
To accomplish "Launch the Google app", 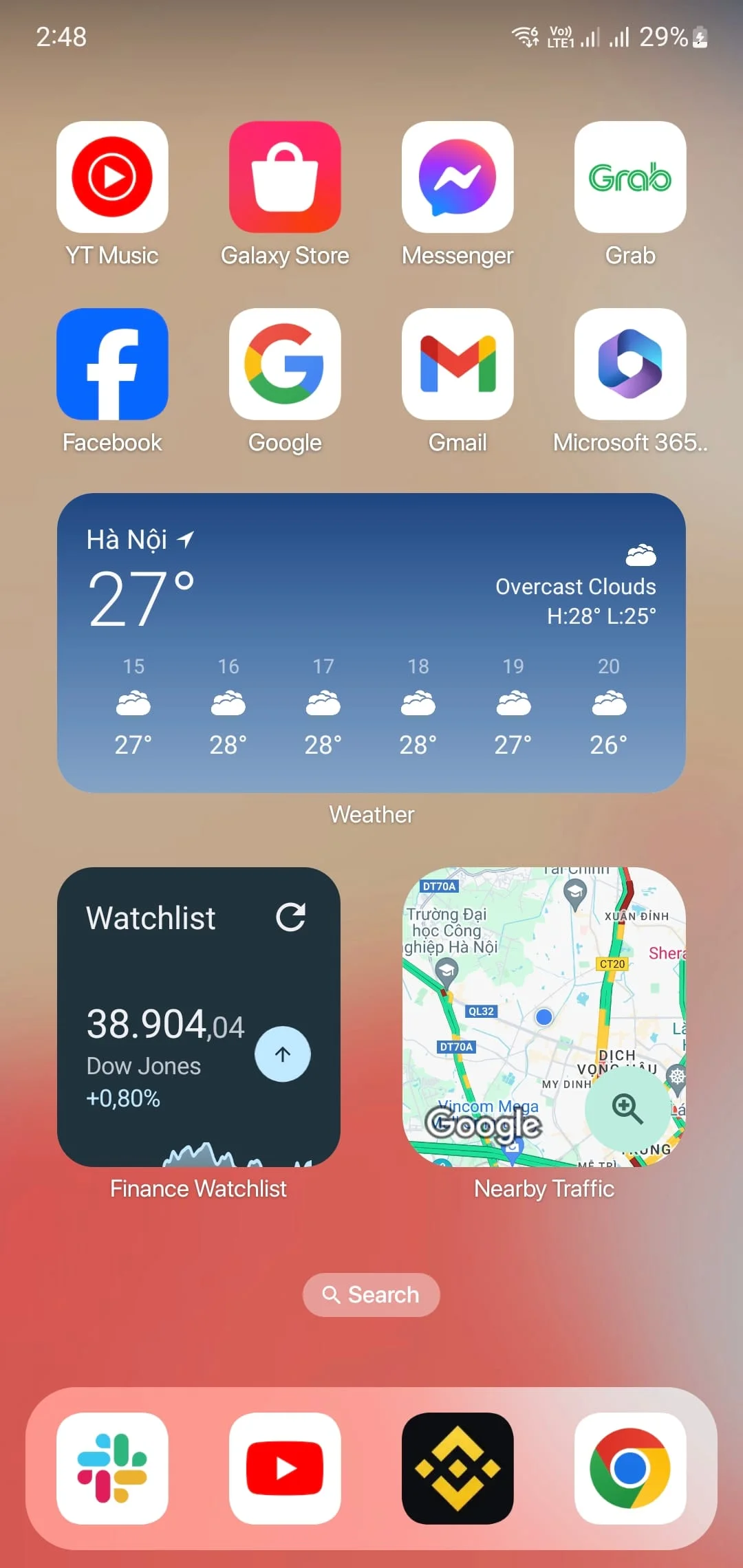I will (x=285, y=364).
